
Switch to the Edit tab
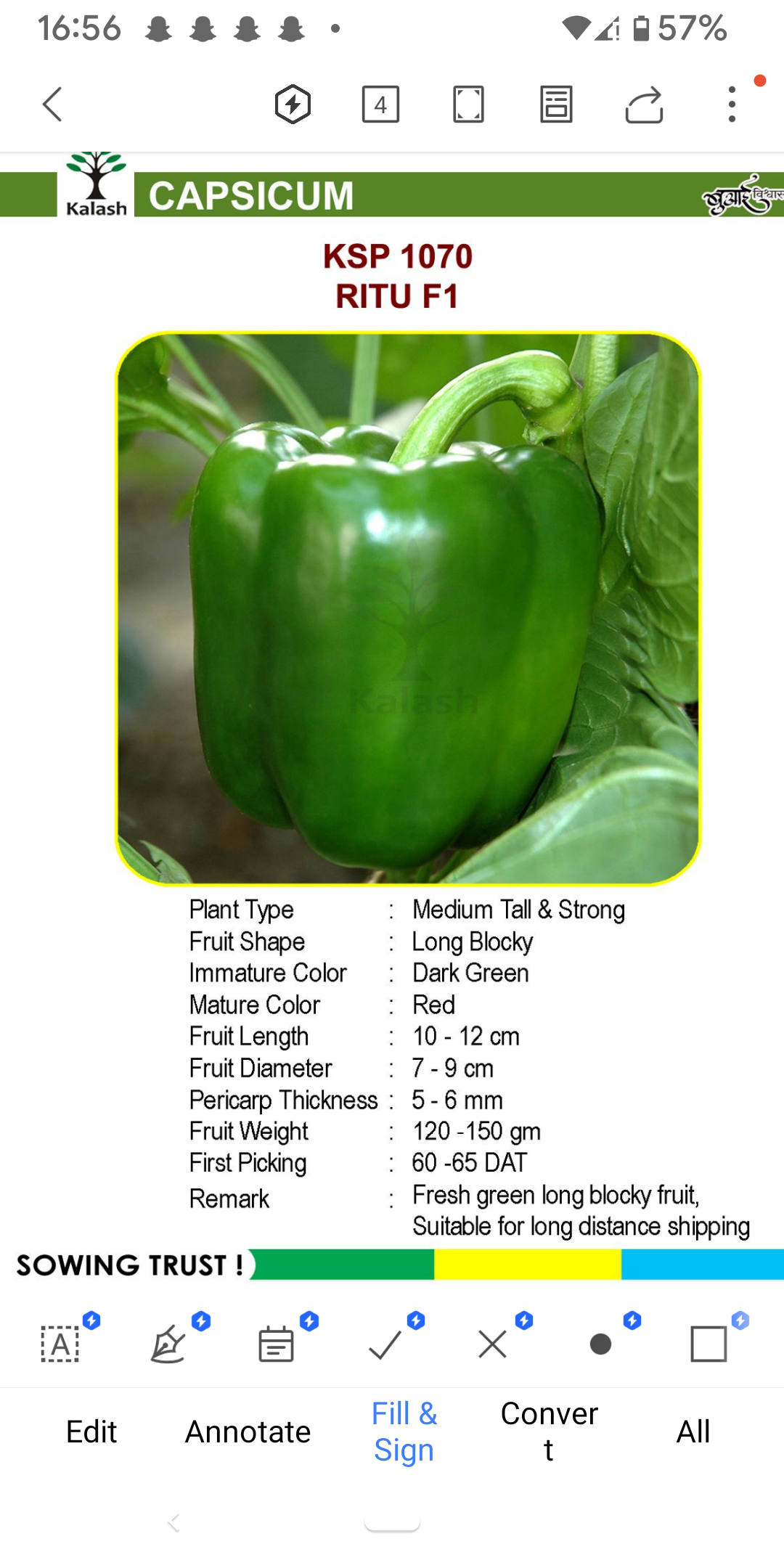91,1432
